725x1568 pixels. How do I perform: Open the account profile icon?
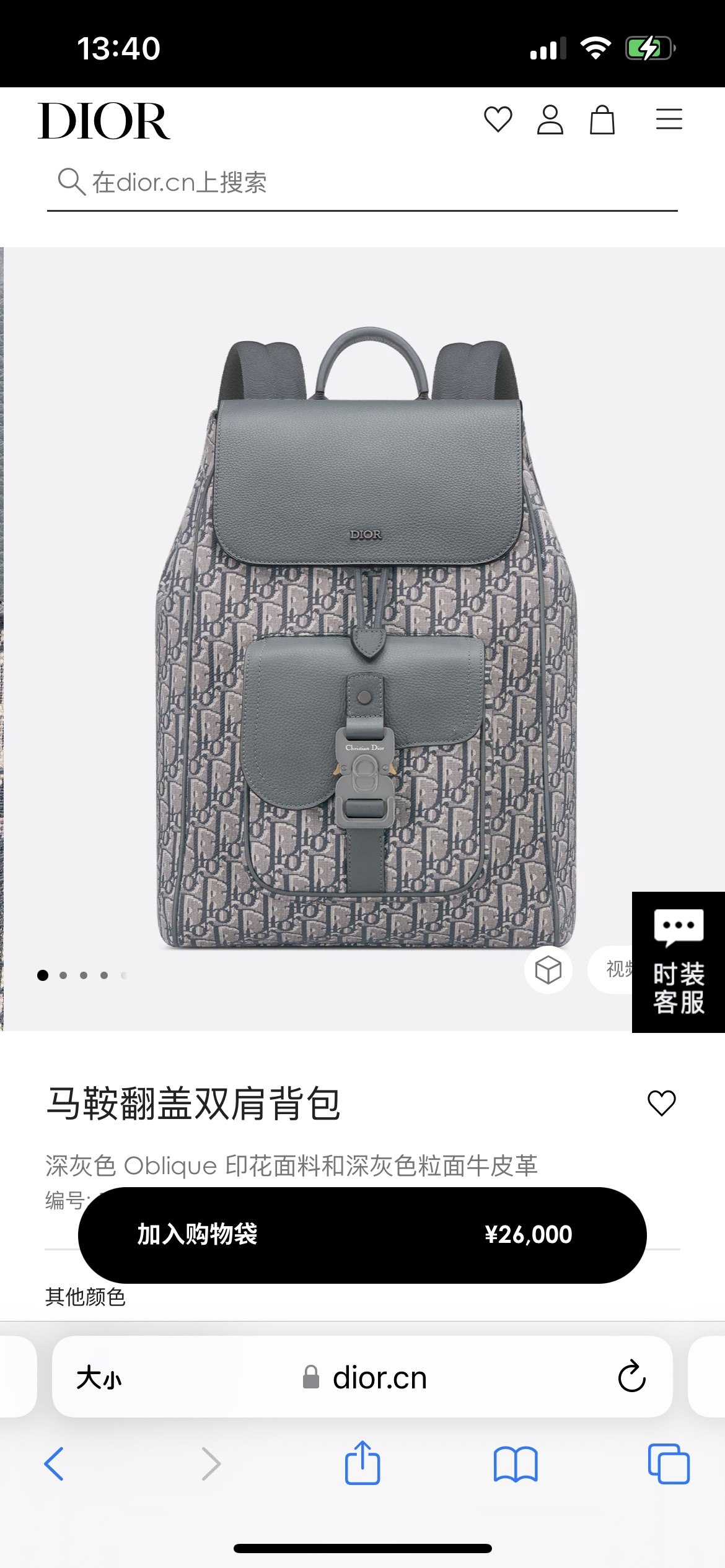pos(550,120)
